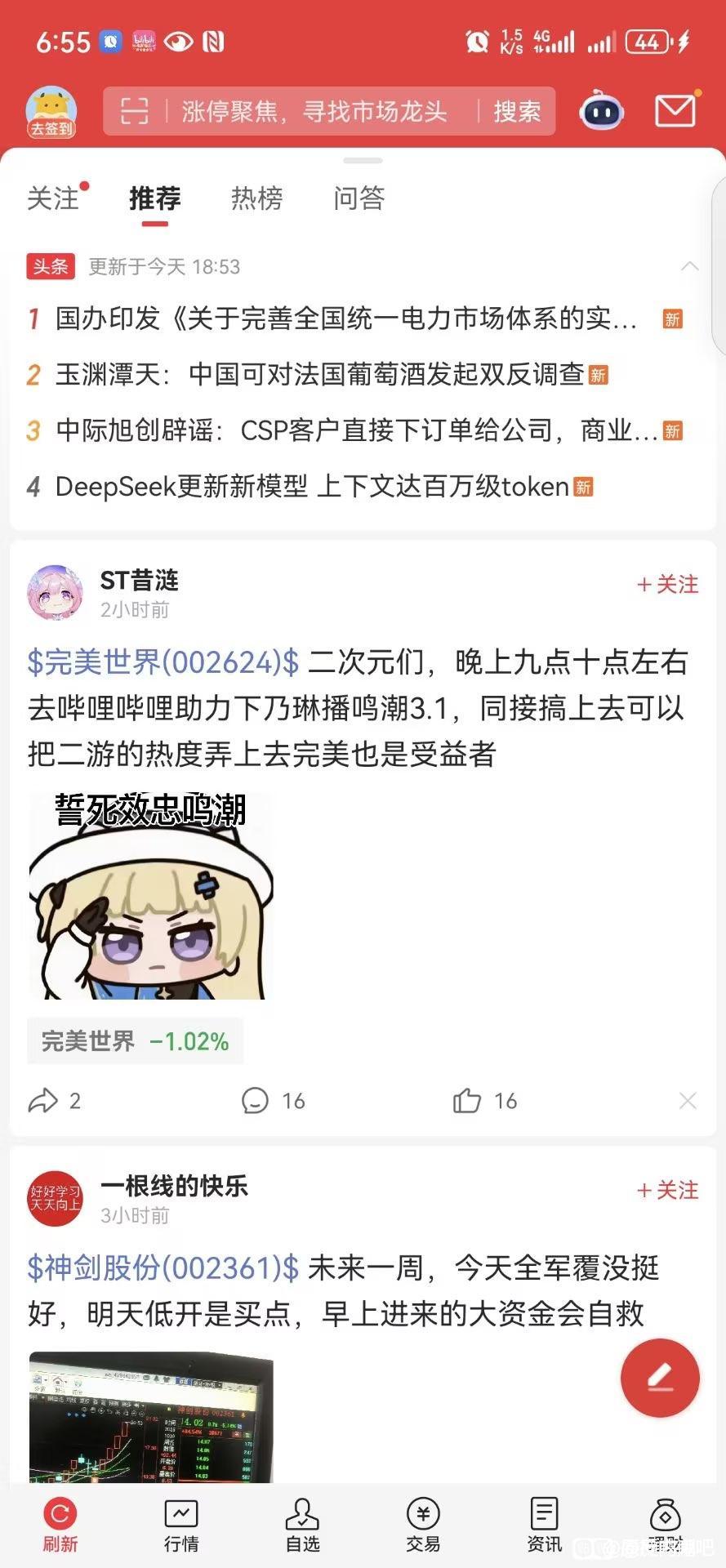Open the messages envelope icon

tap(675, 110)
